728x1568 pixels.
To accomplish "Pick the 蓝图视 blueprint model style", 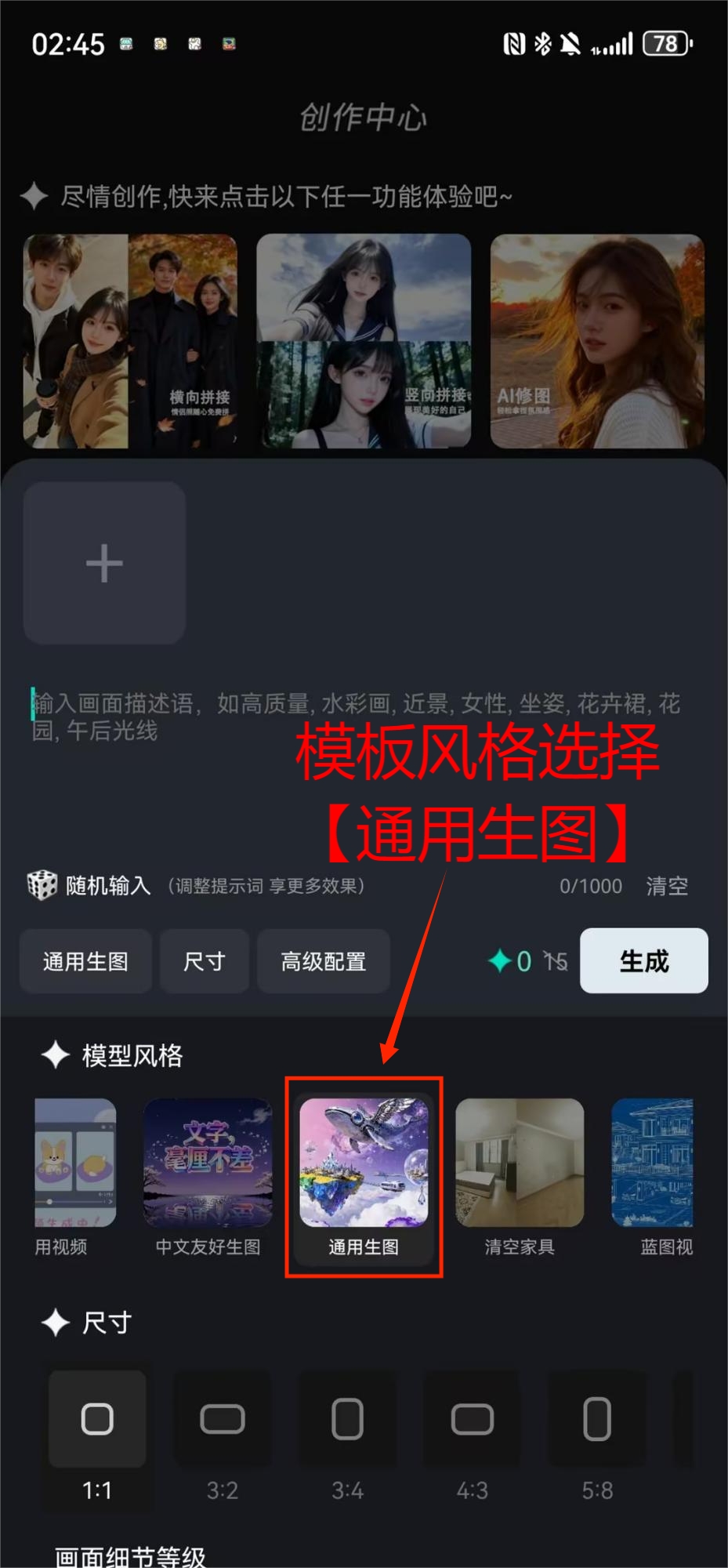I will 653,1163.
